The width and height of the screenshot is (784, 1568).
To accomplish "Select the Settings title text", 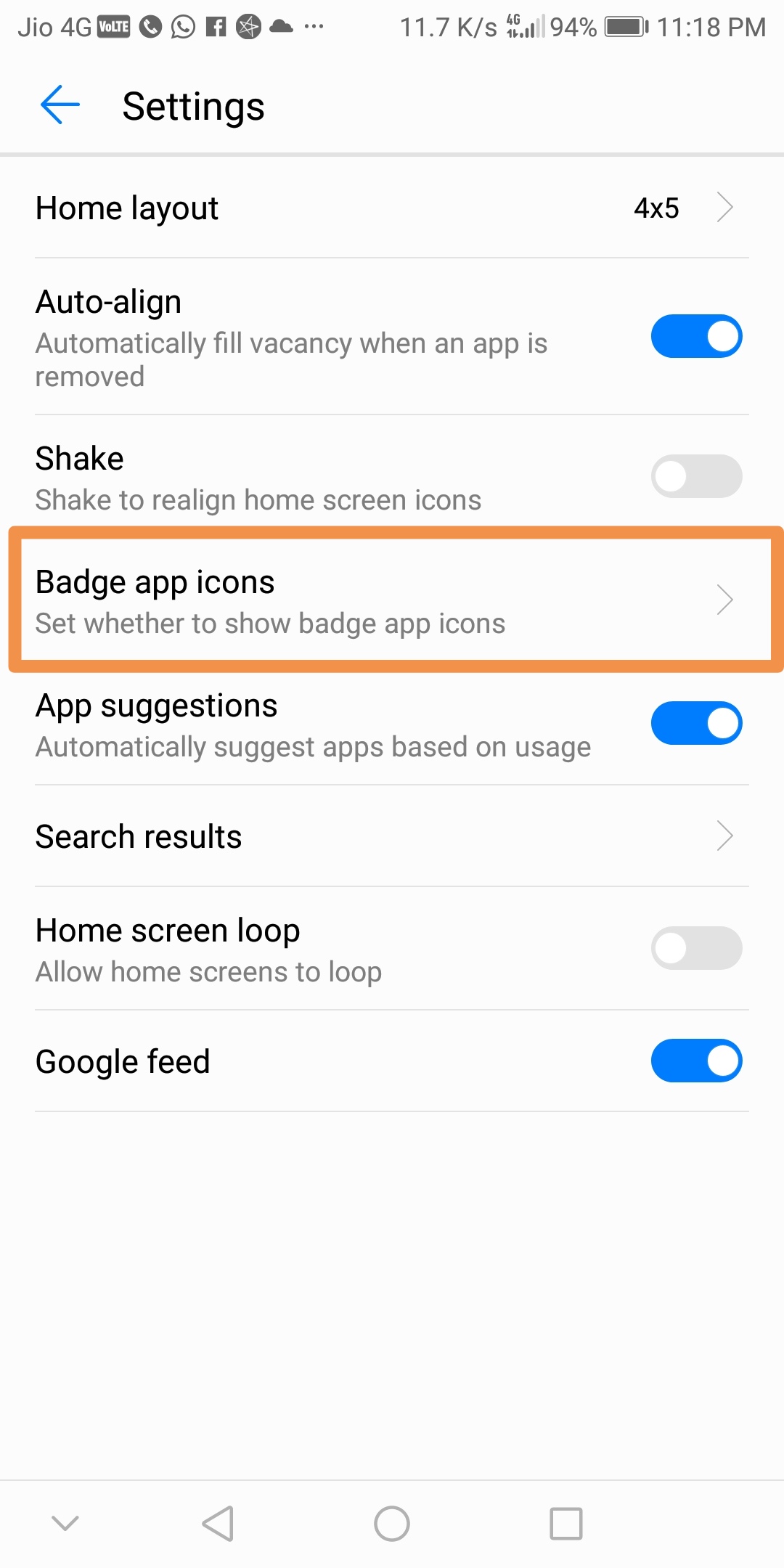I will [194, 106].
